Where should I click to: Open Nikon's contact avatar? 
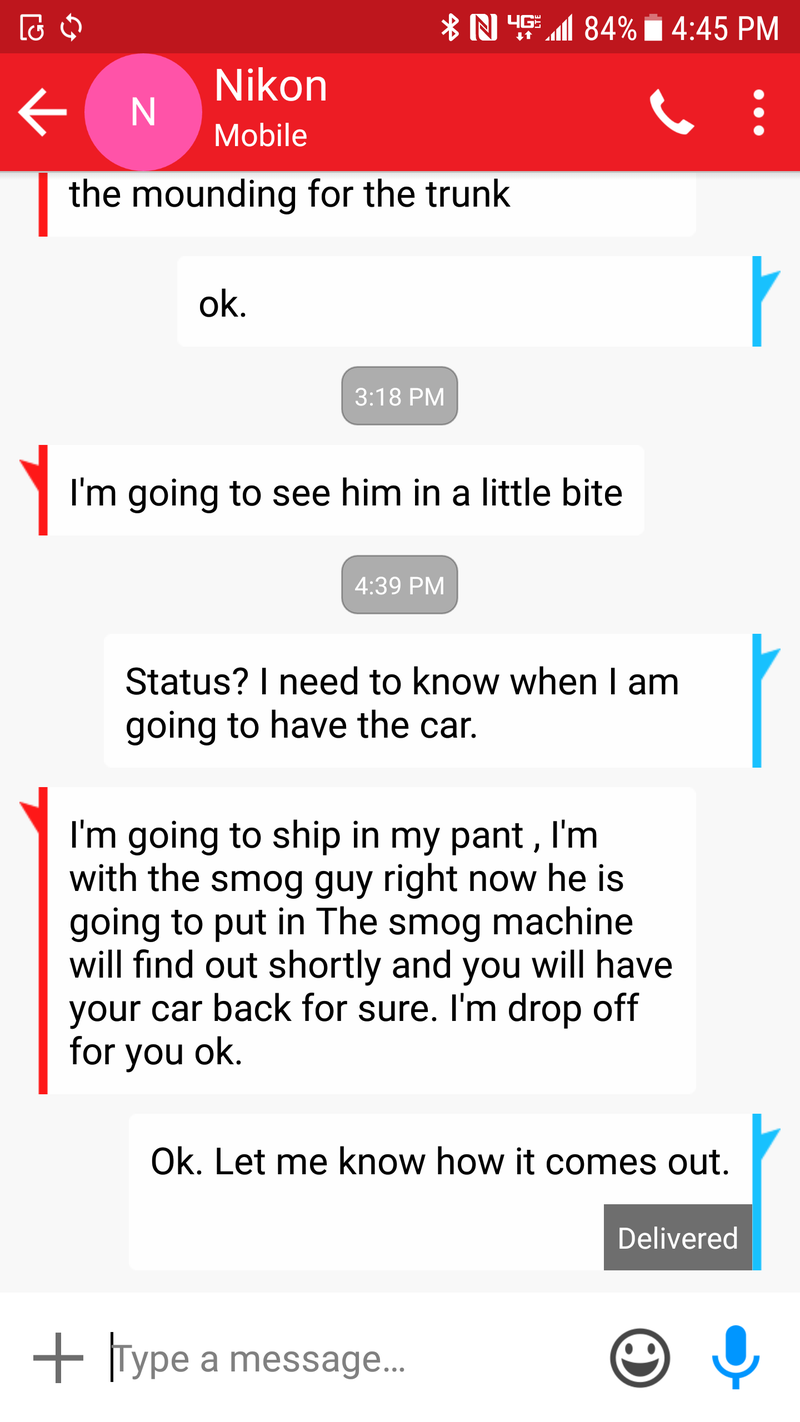pos(142,112)
